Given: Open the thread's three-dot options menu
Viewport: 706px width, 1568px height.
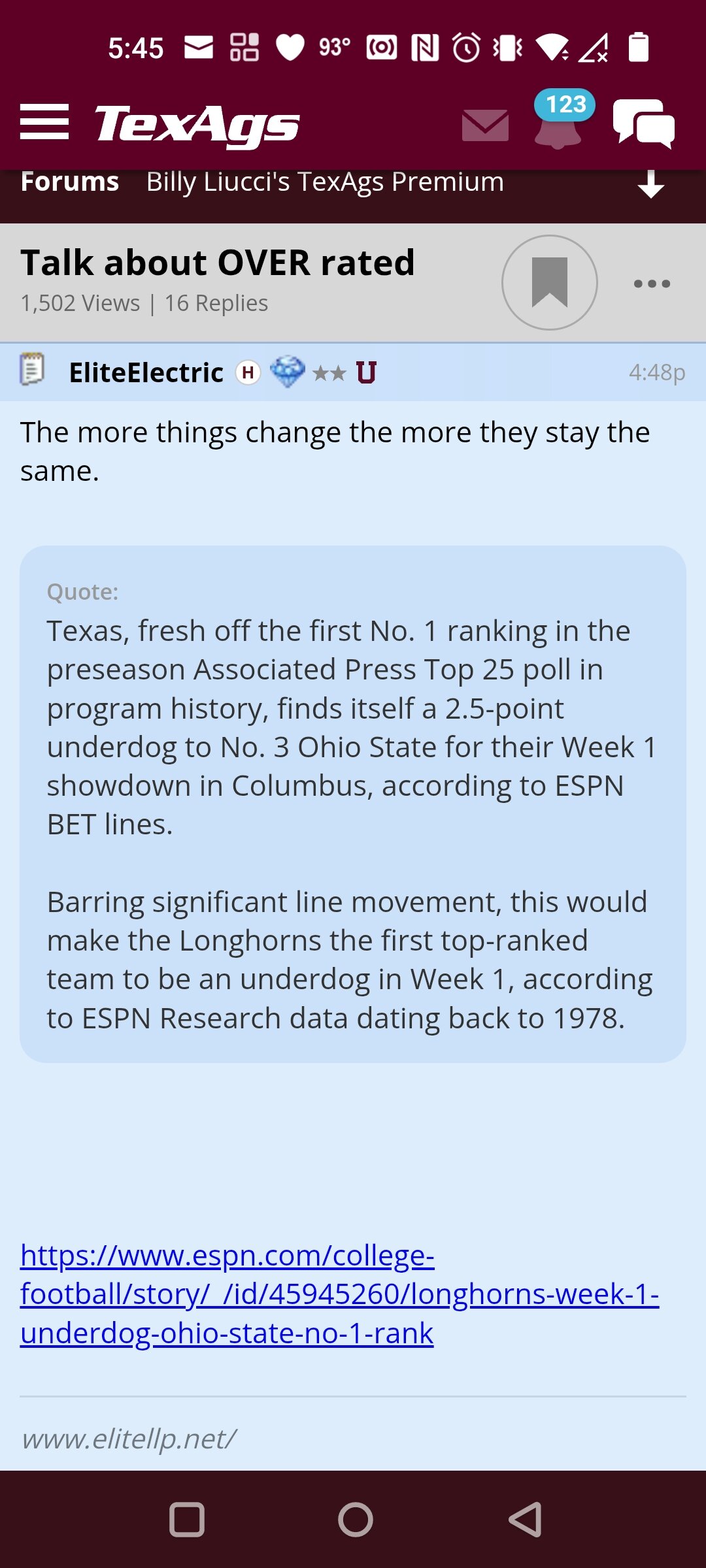Looking at the screenshot, I should (x=652, y=284).
